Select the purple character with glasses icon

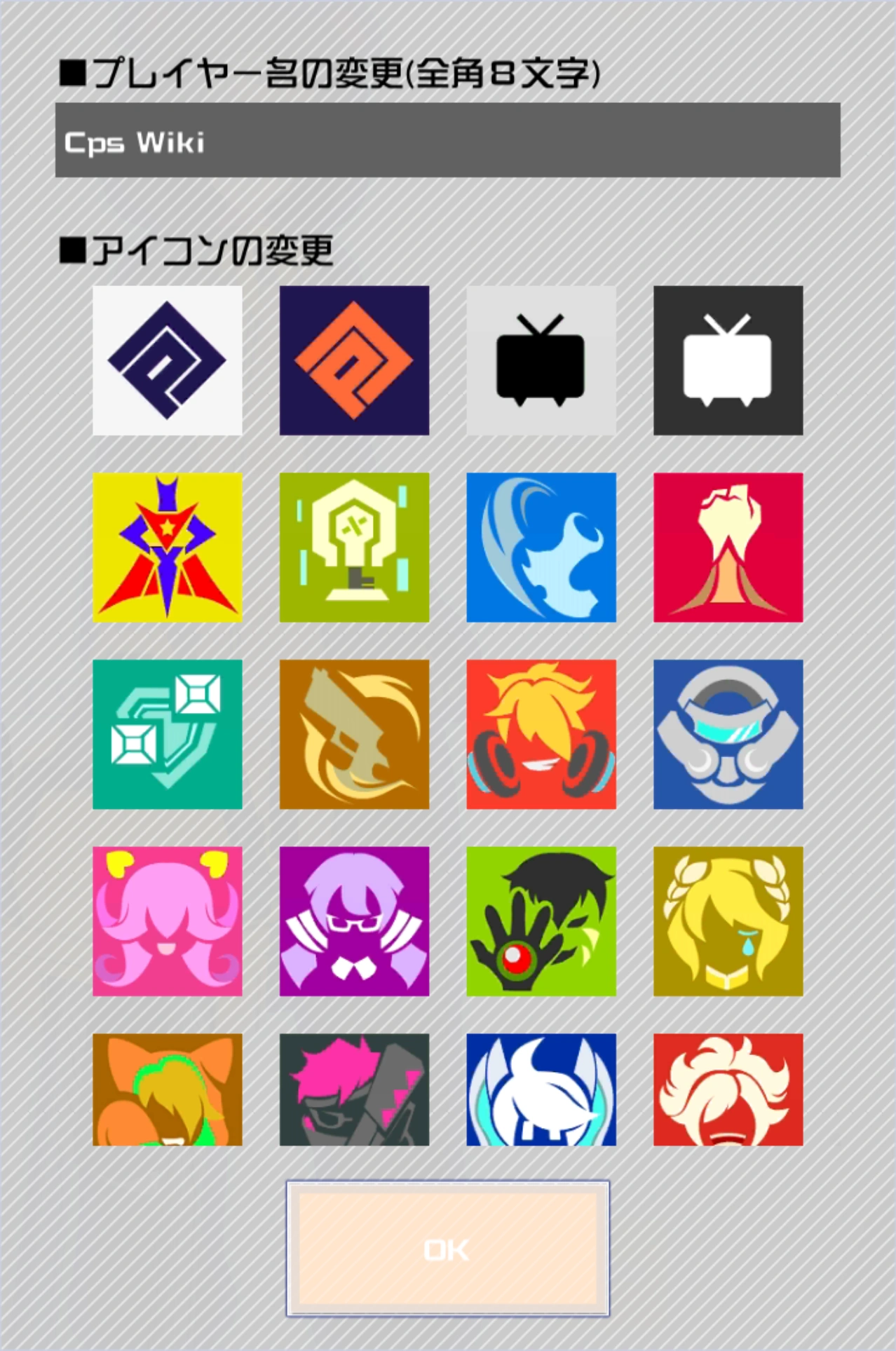click(354, 921)
